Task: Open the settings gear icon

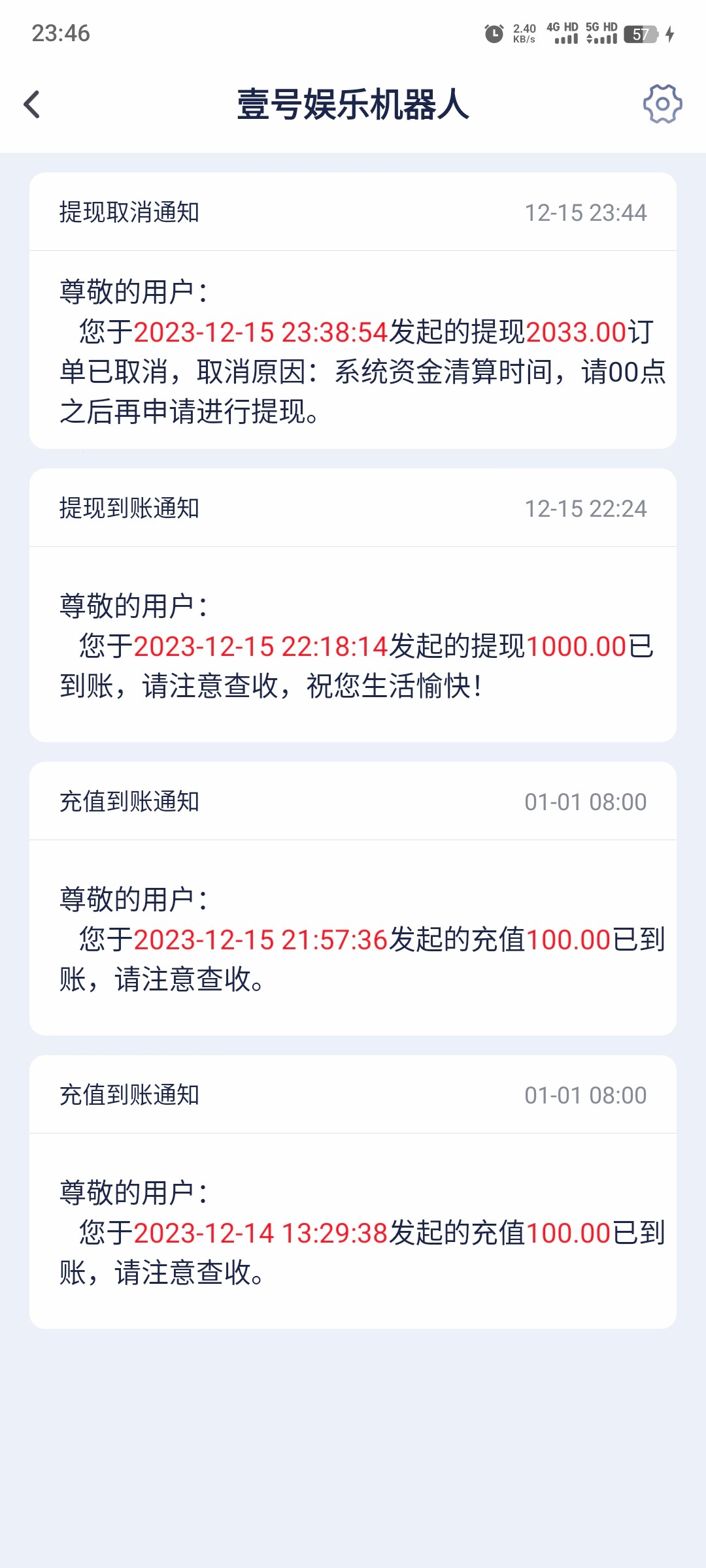Action: (x=662, y=104)
